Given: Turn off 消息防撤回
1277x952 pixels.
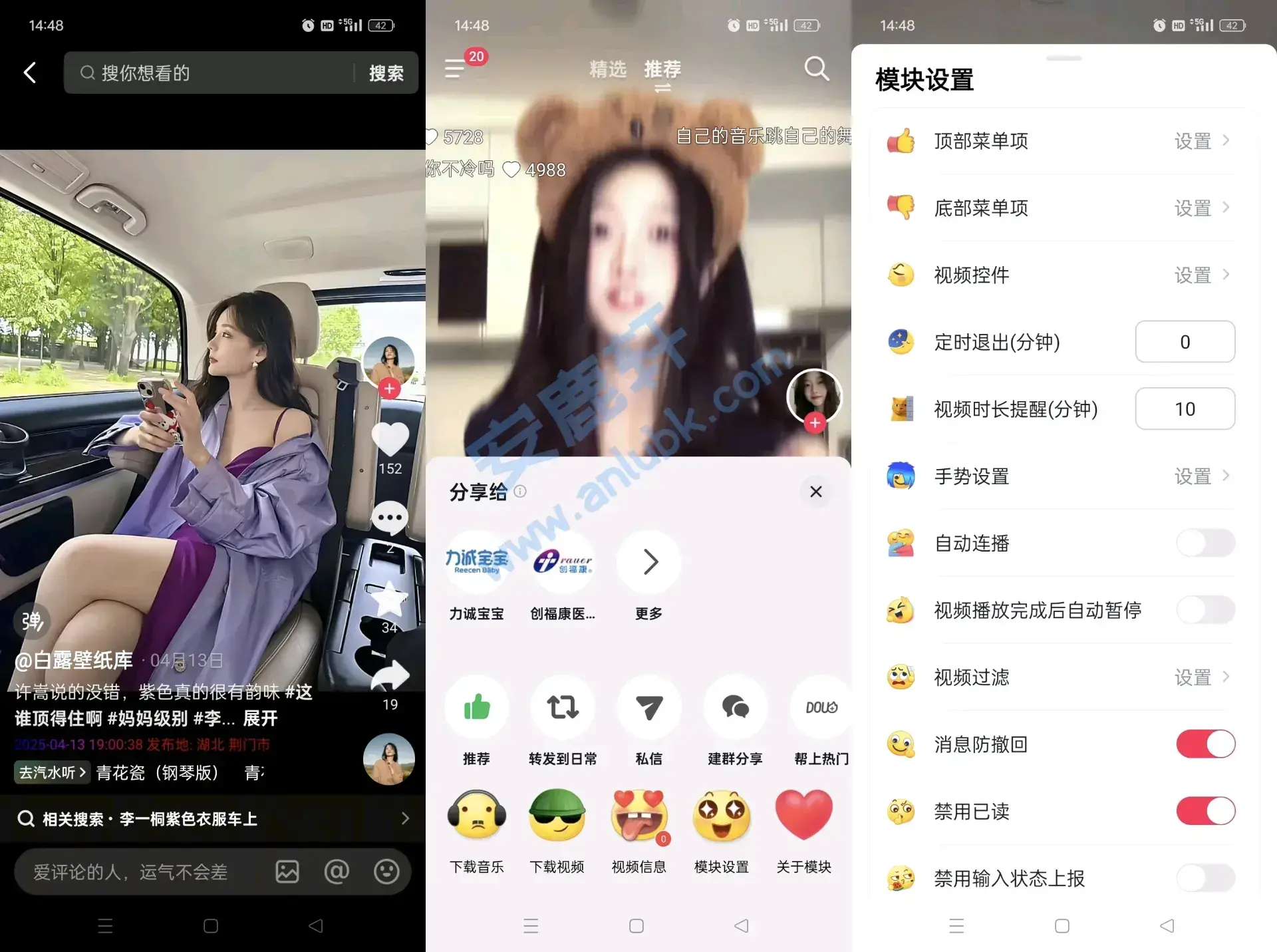Looking at the screenshot, I should 1205,744.
